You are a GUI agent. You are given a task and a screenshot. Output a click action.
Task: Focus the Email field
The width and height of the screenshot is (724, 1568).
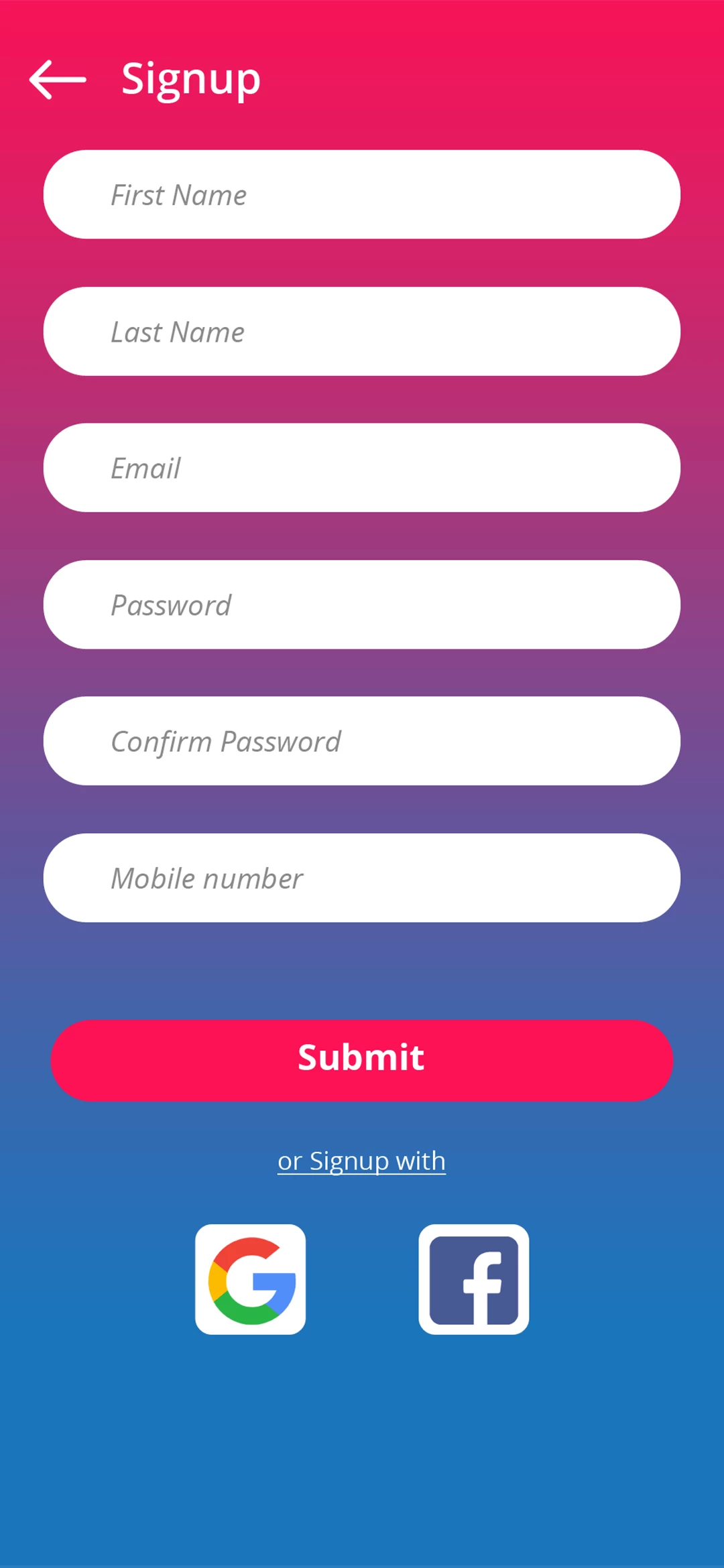[361, 468]
